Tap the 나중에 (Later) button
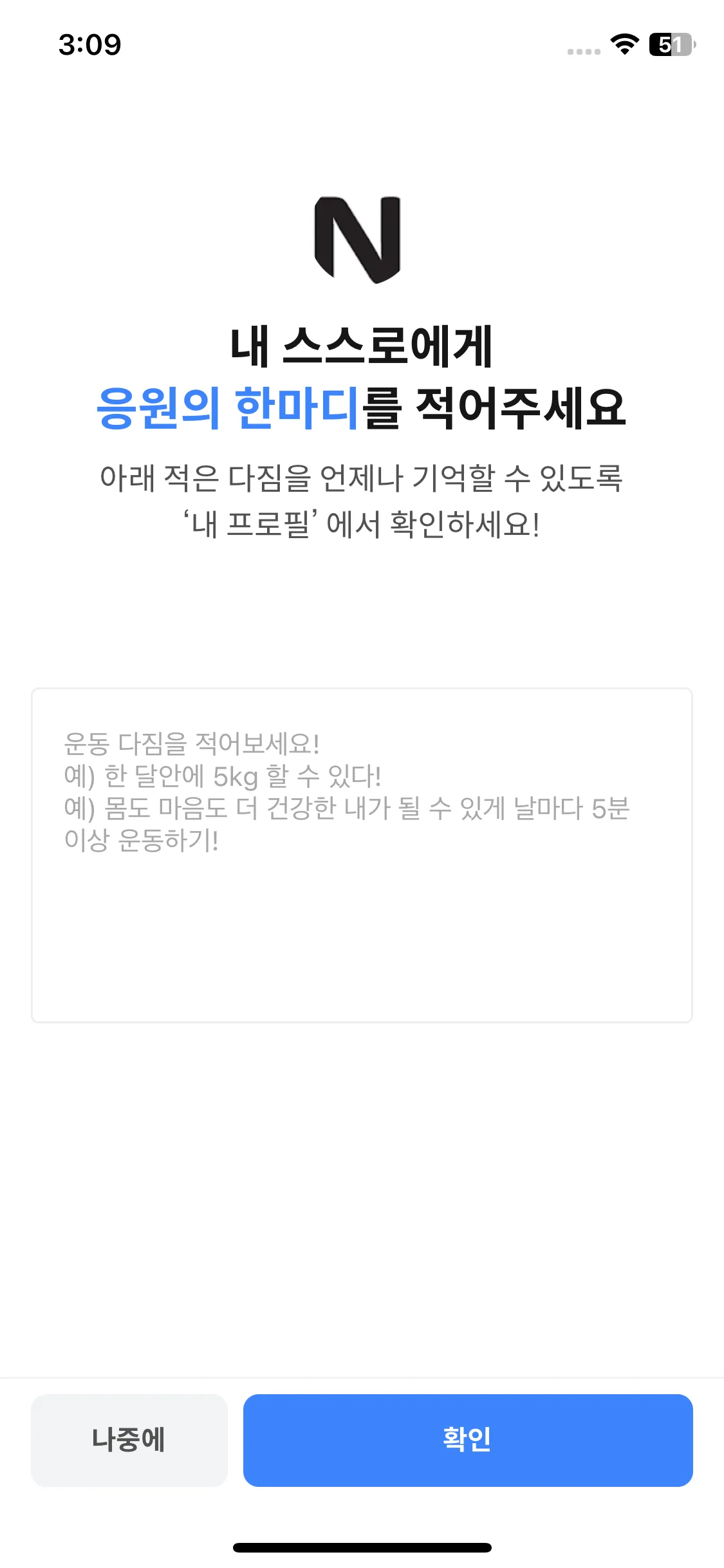Image resolution: width=724 pixels, height=1568 pixels. pyautogui.click(x=129, y=1440)
